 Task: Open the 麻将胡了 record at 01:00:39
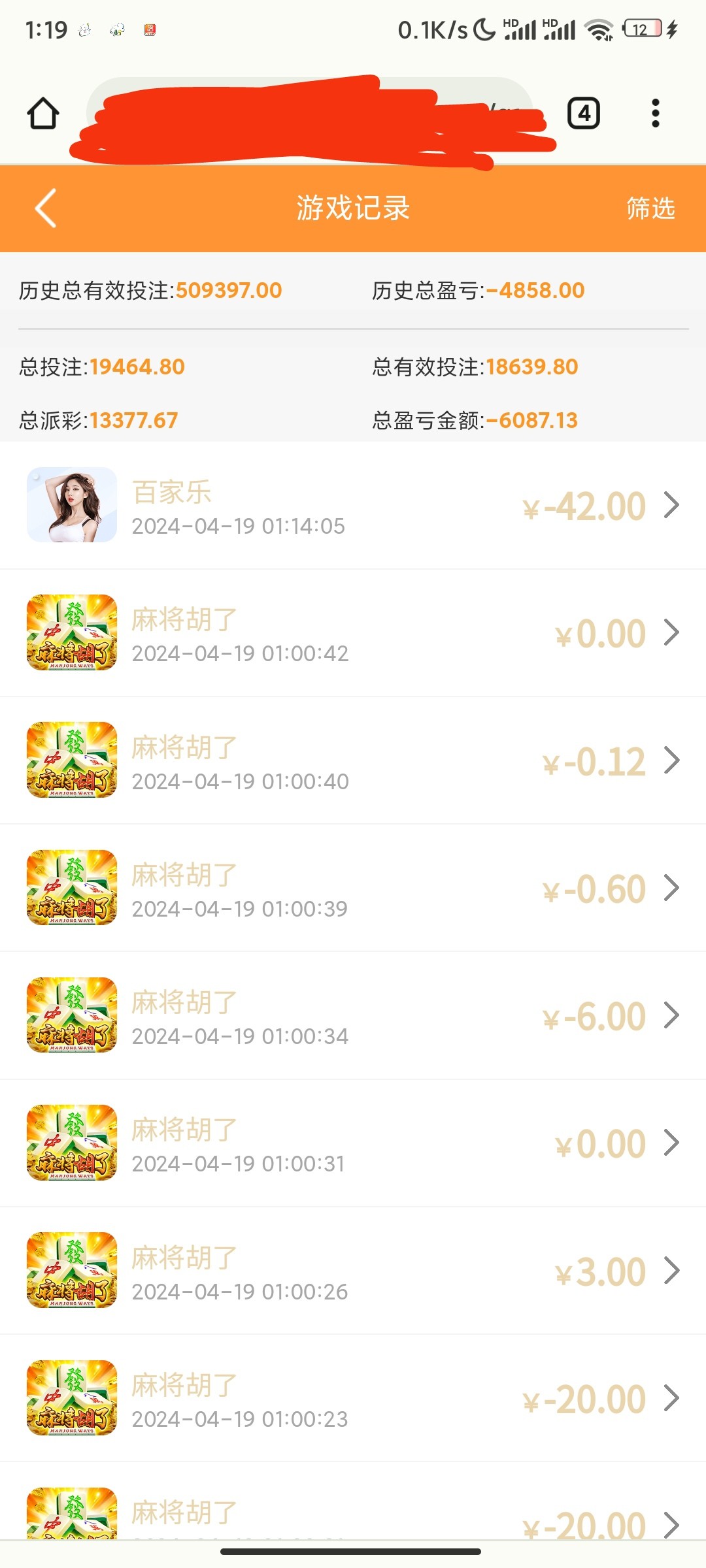point(353,888)
